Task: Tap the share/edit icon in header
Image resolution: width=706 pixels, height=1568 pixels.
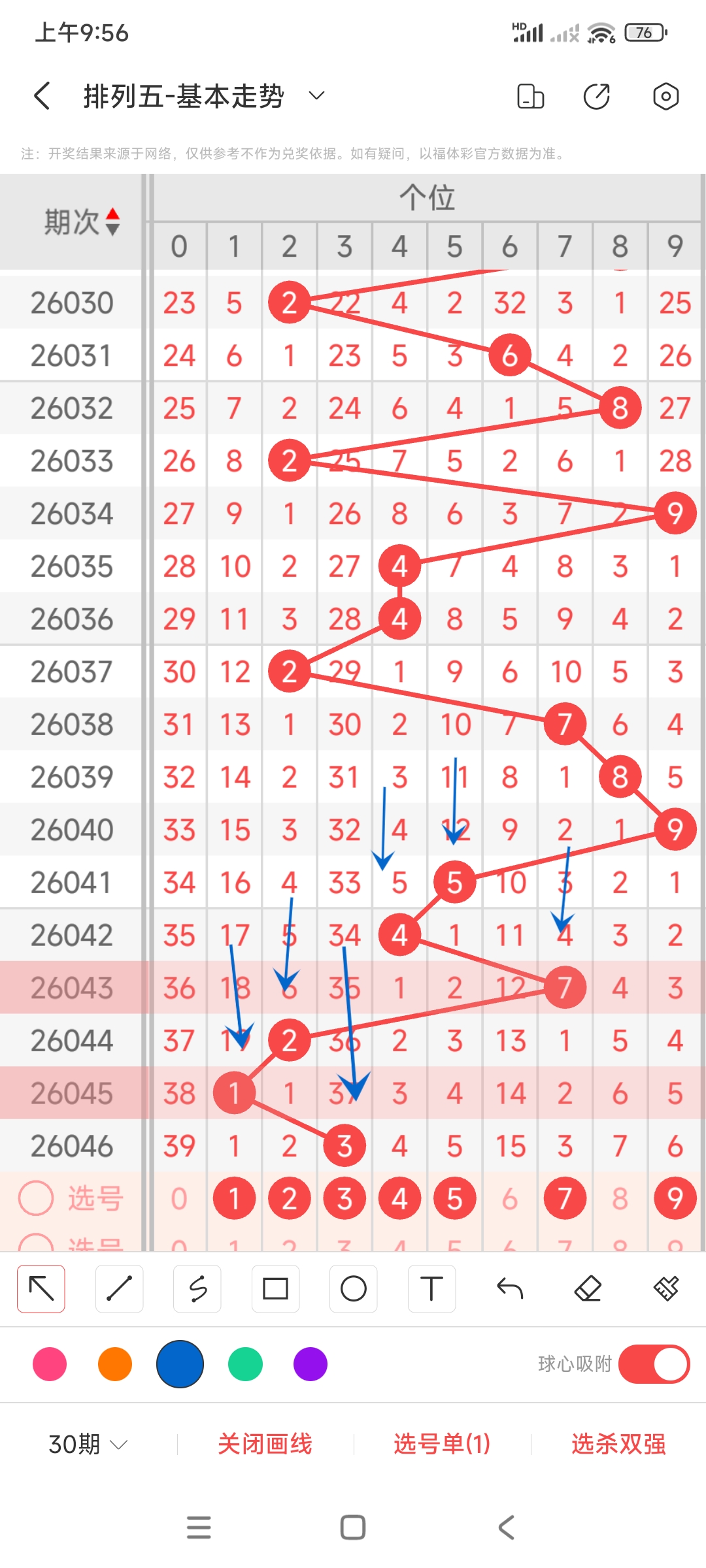Action: 596,96
